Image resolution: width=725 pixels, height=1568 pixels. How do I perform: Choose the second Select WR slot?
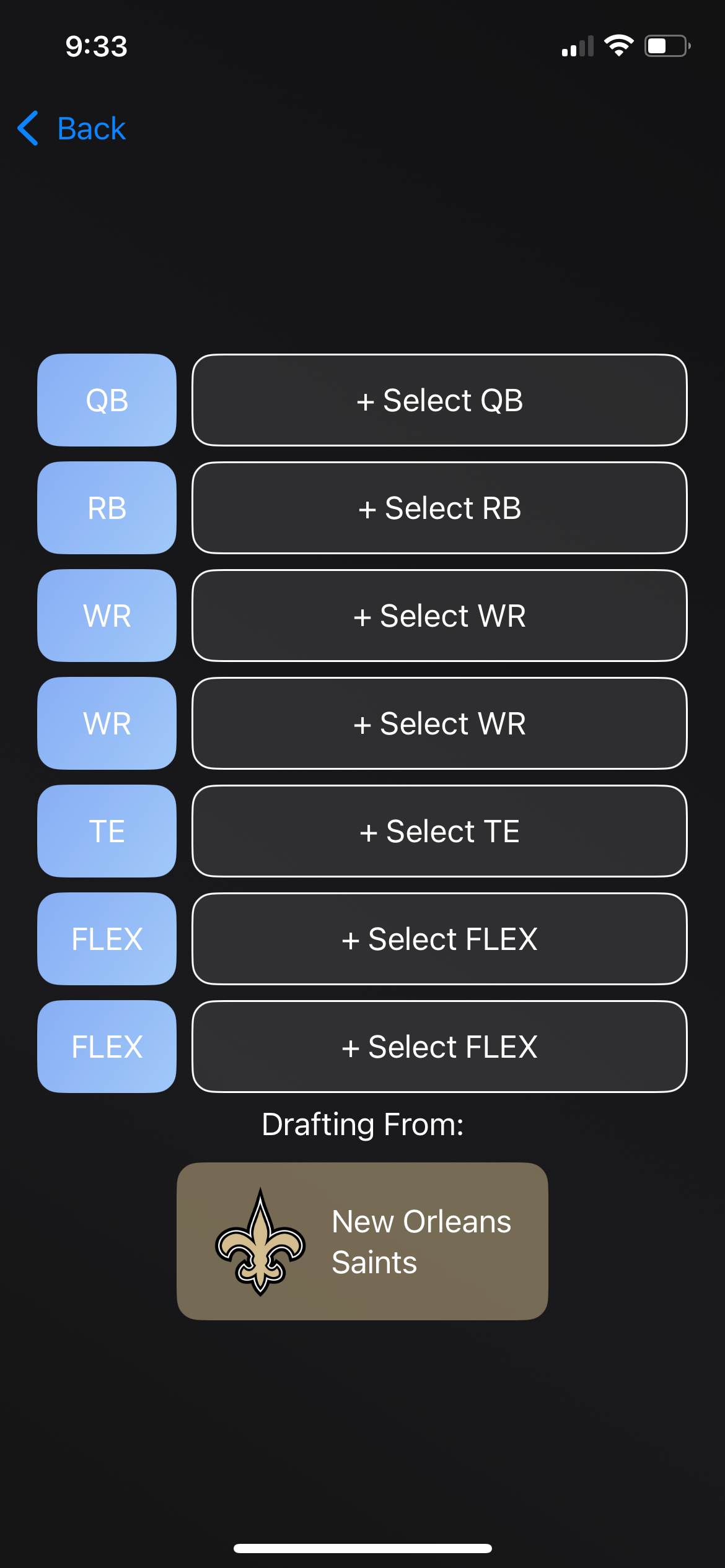(x=439, y=723)
